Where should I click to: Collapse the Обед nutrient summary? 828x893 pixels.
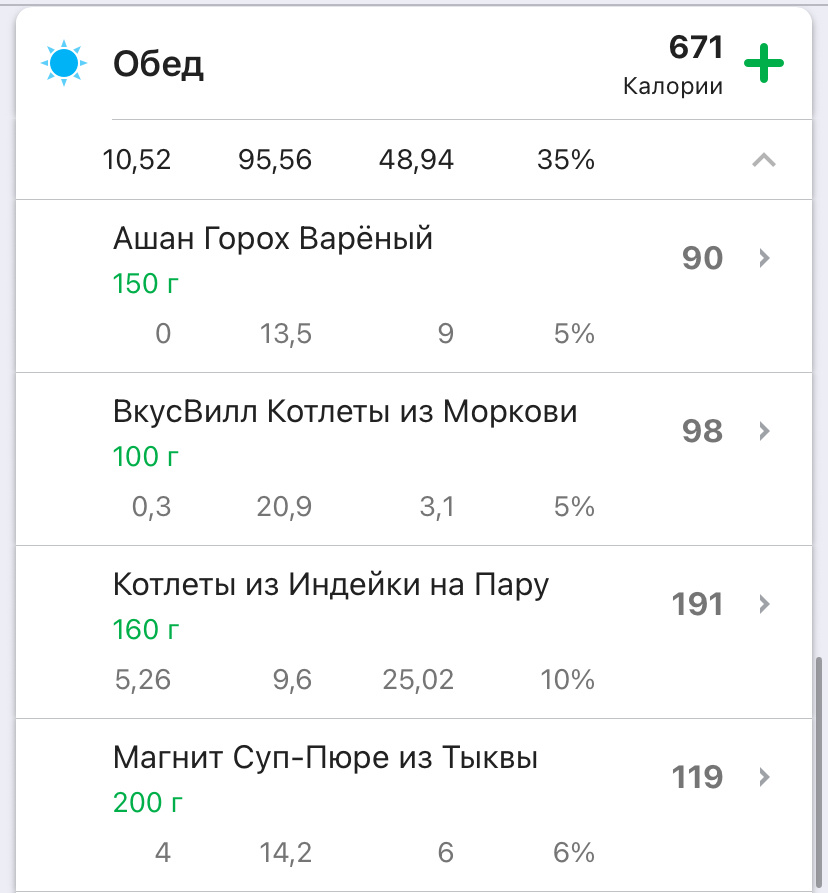pyautogui.click(x=763, y=160)
